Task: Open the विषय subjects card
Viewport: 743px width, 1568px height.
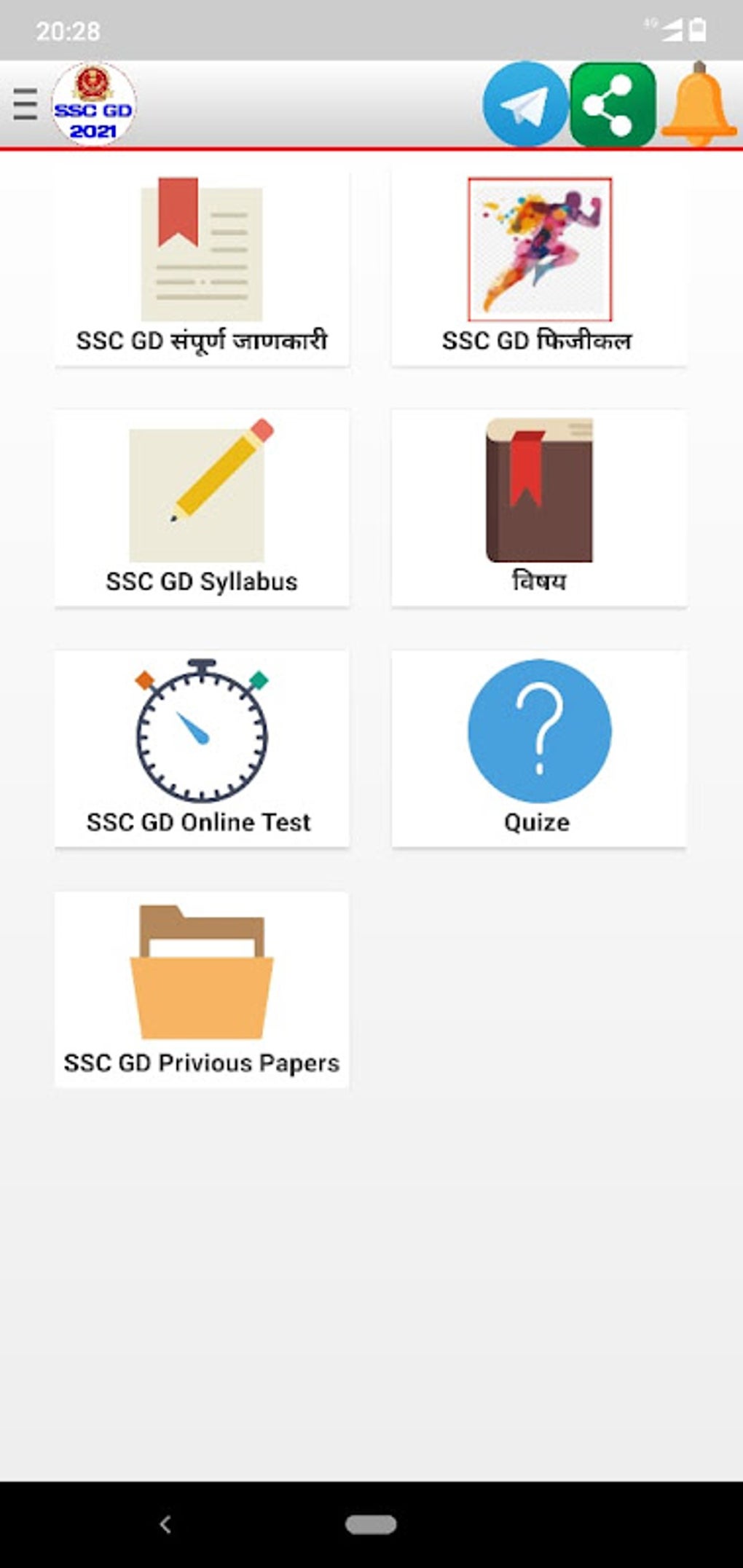Action: pyautogui.click(x=539, y=508)
